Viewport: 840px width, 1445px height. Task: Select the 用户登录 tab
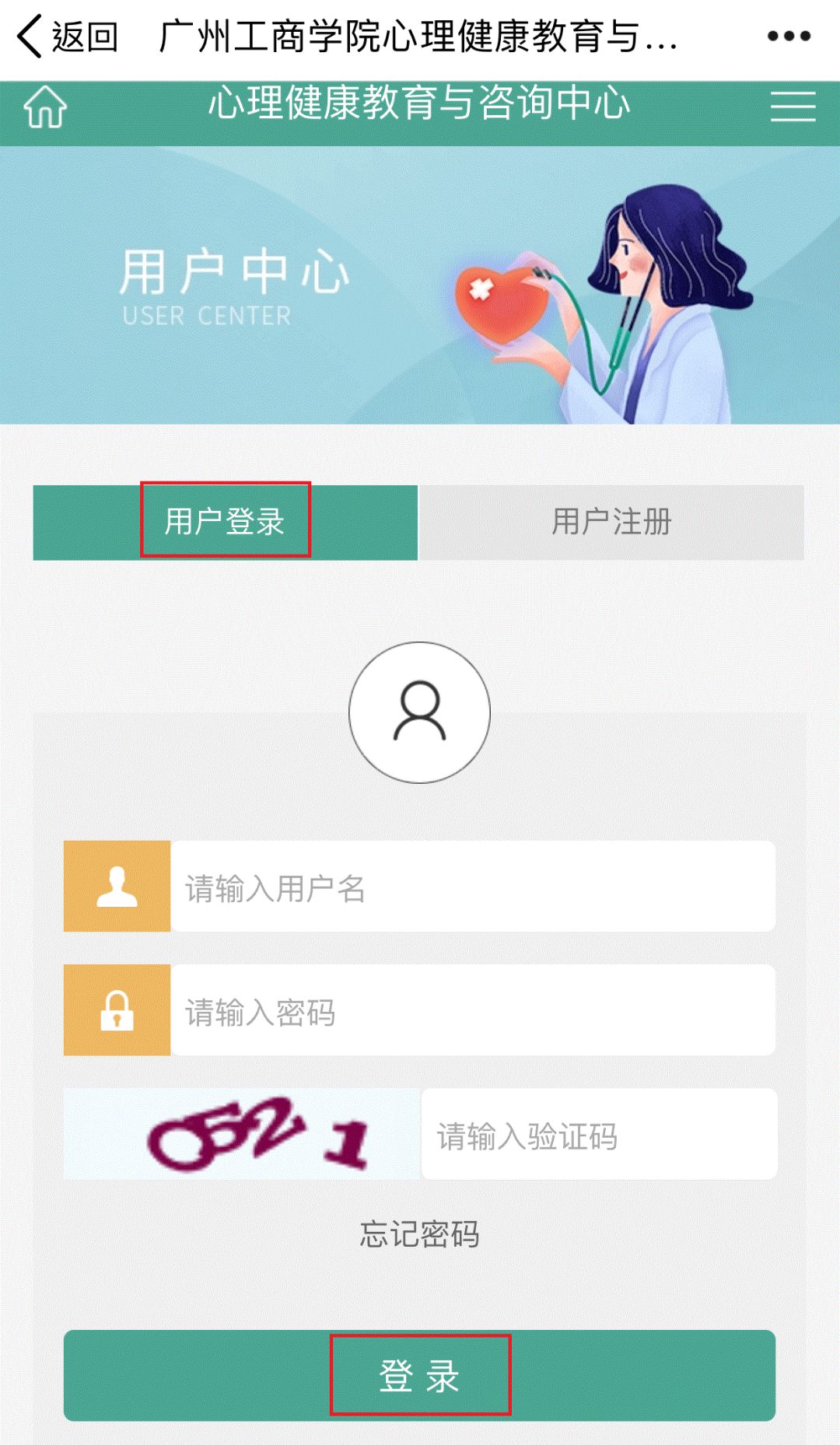[226, 522]
